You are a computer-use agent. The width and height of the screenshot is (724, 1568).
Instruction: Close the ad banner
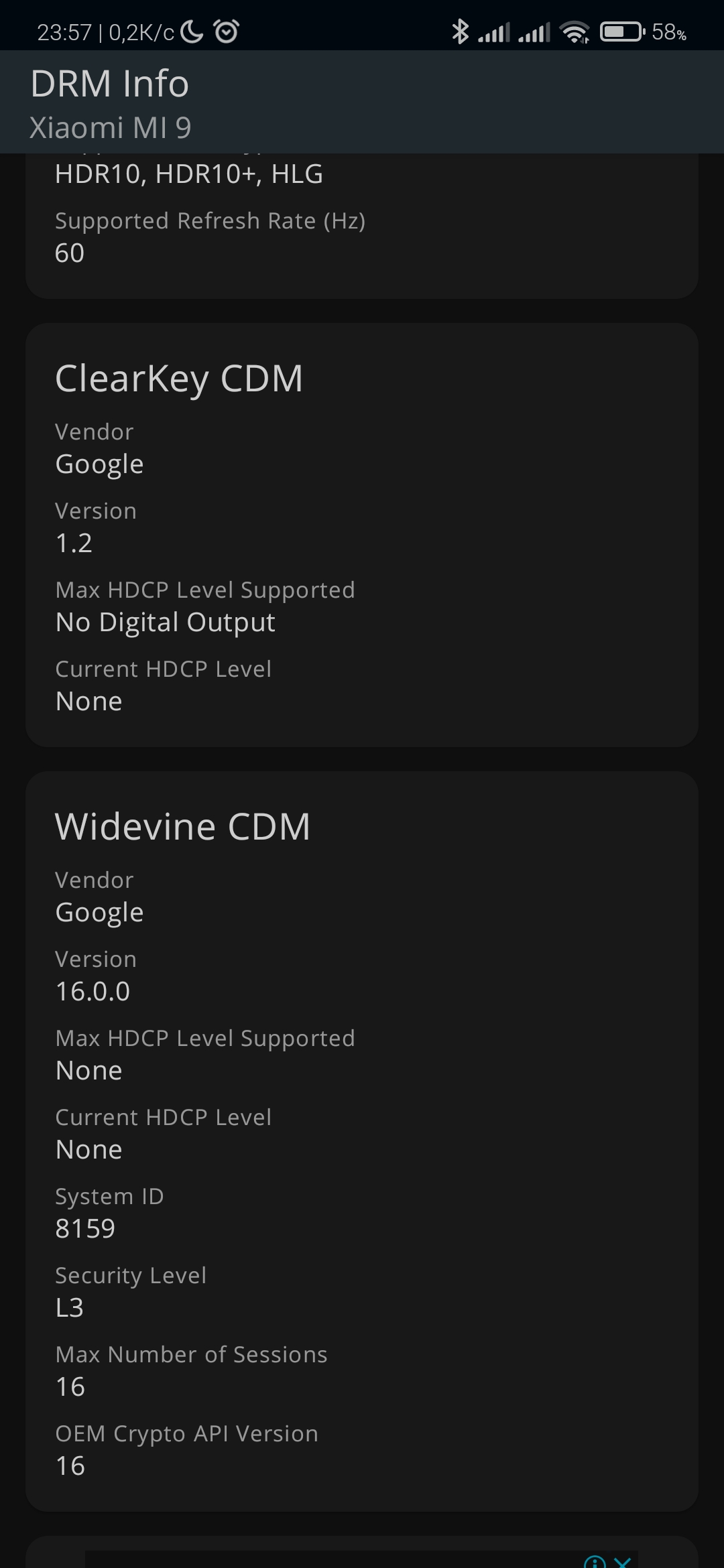point(623,1562)
